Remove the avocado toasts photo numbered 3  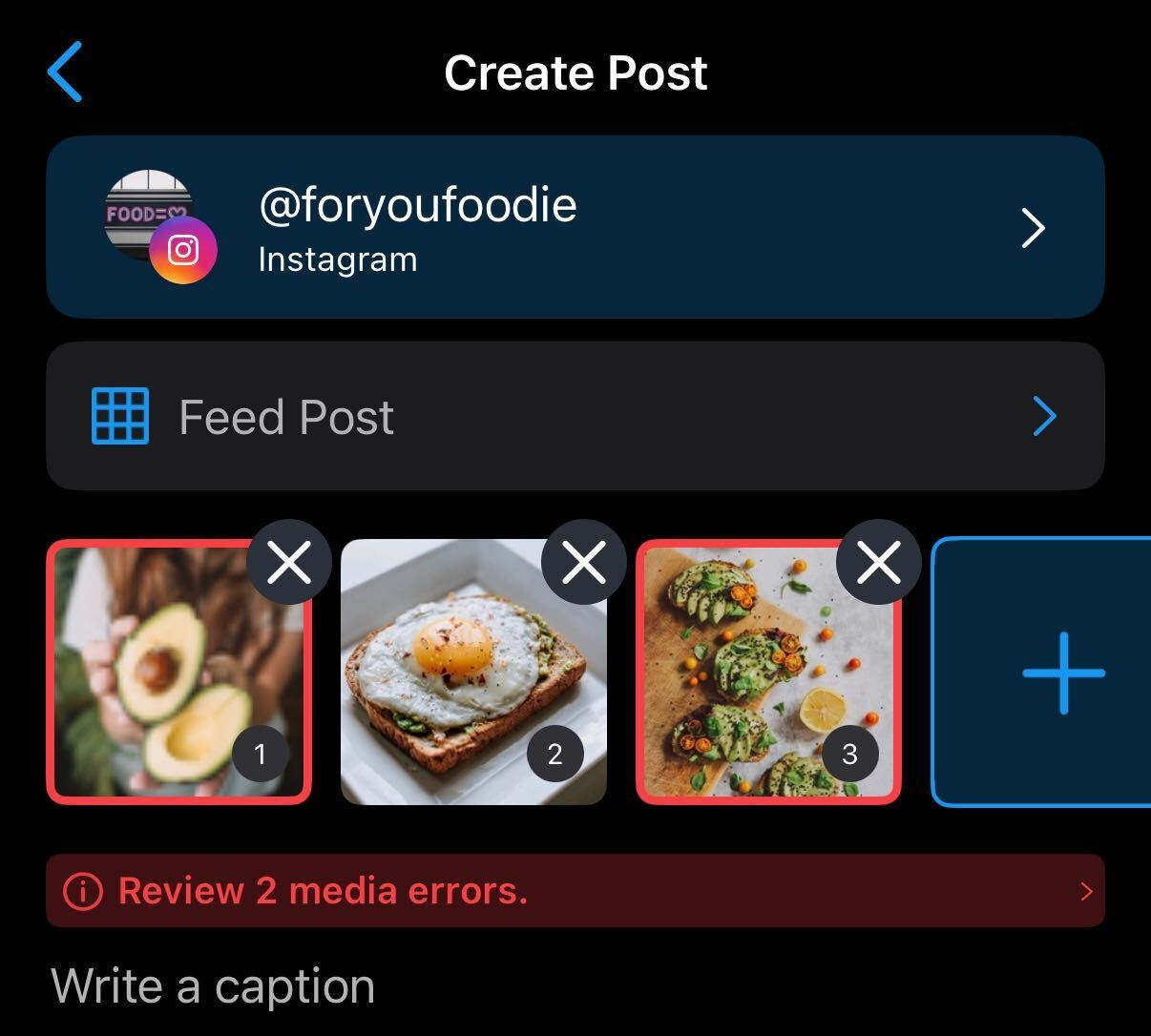pos(879,563)
